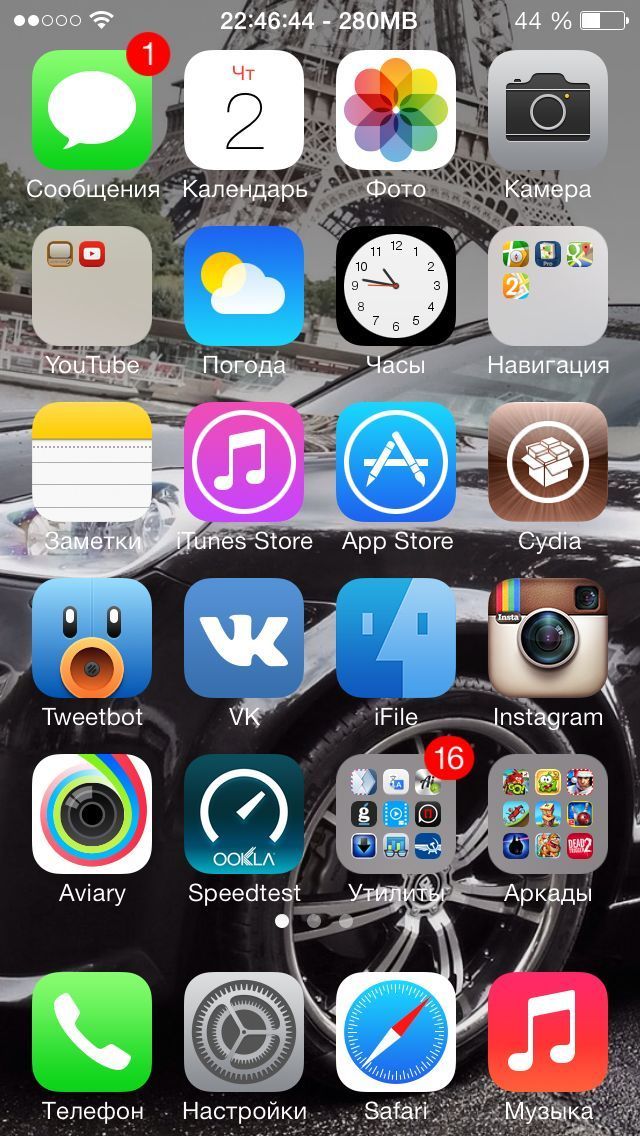Open the Утилиты folder
640x1136 pixels.
[x=396, y=814]
